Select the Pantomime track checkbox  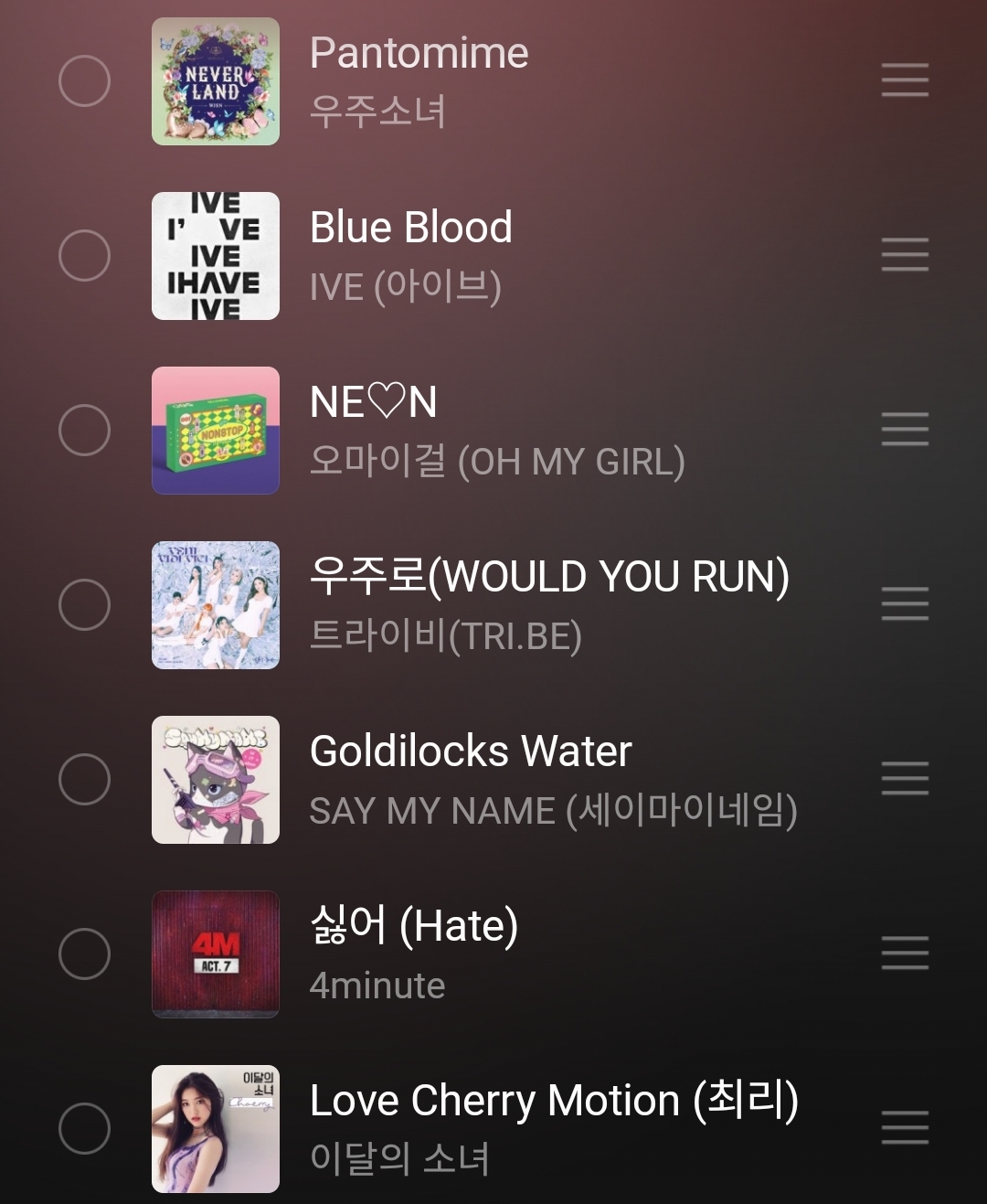click(x=84, y=80)
